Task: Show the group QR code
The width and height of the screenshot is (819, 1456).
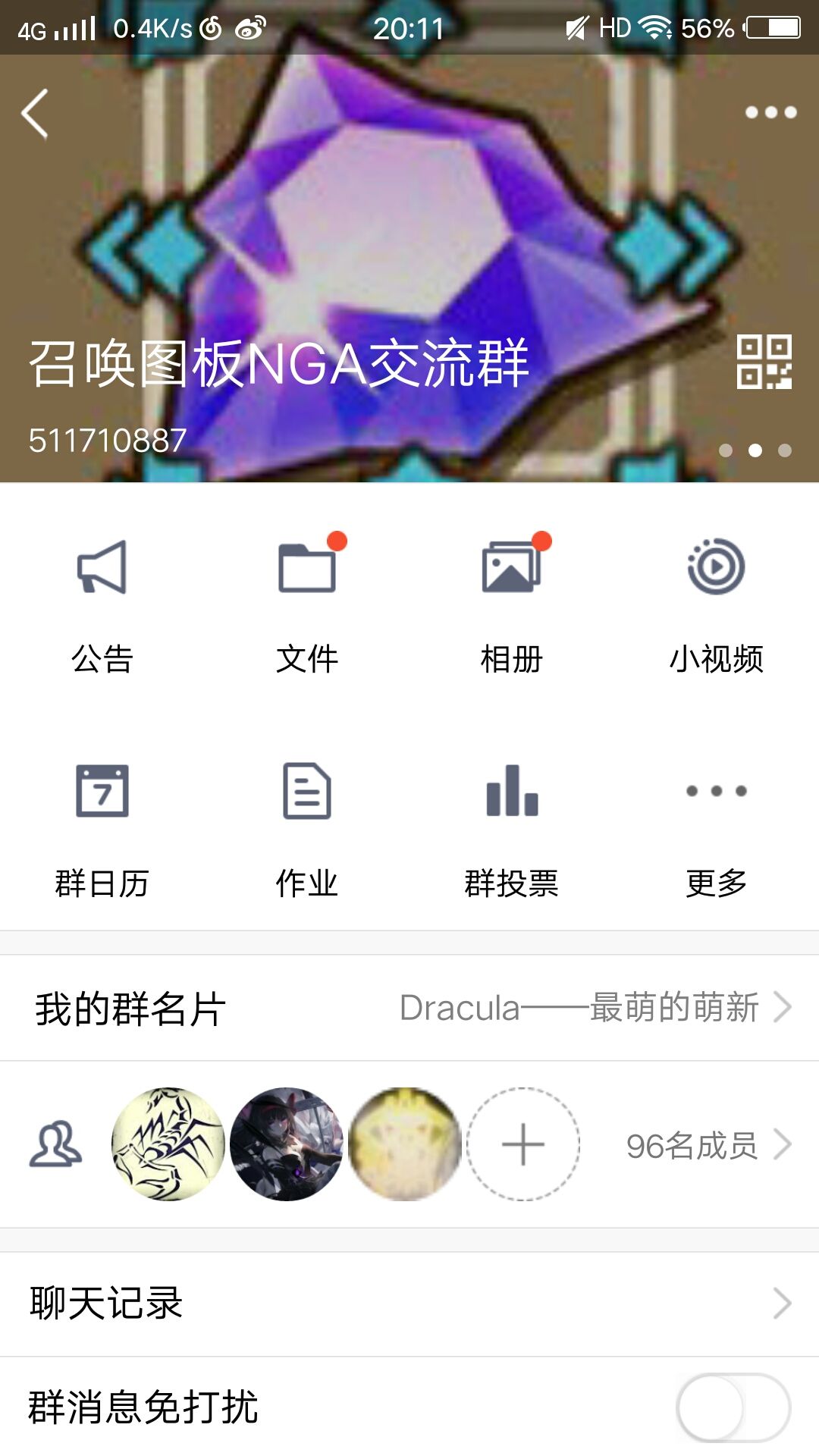Action: pos(764,362)
